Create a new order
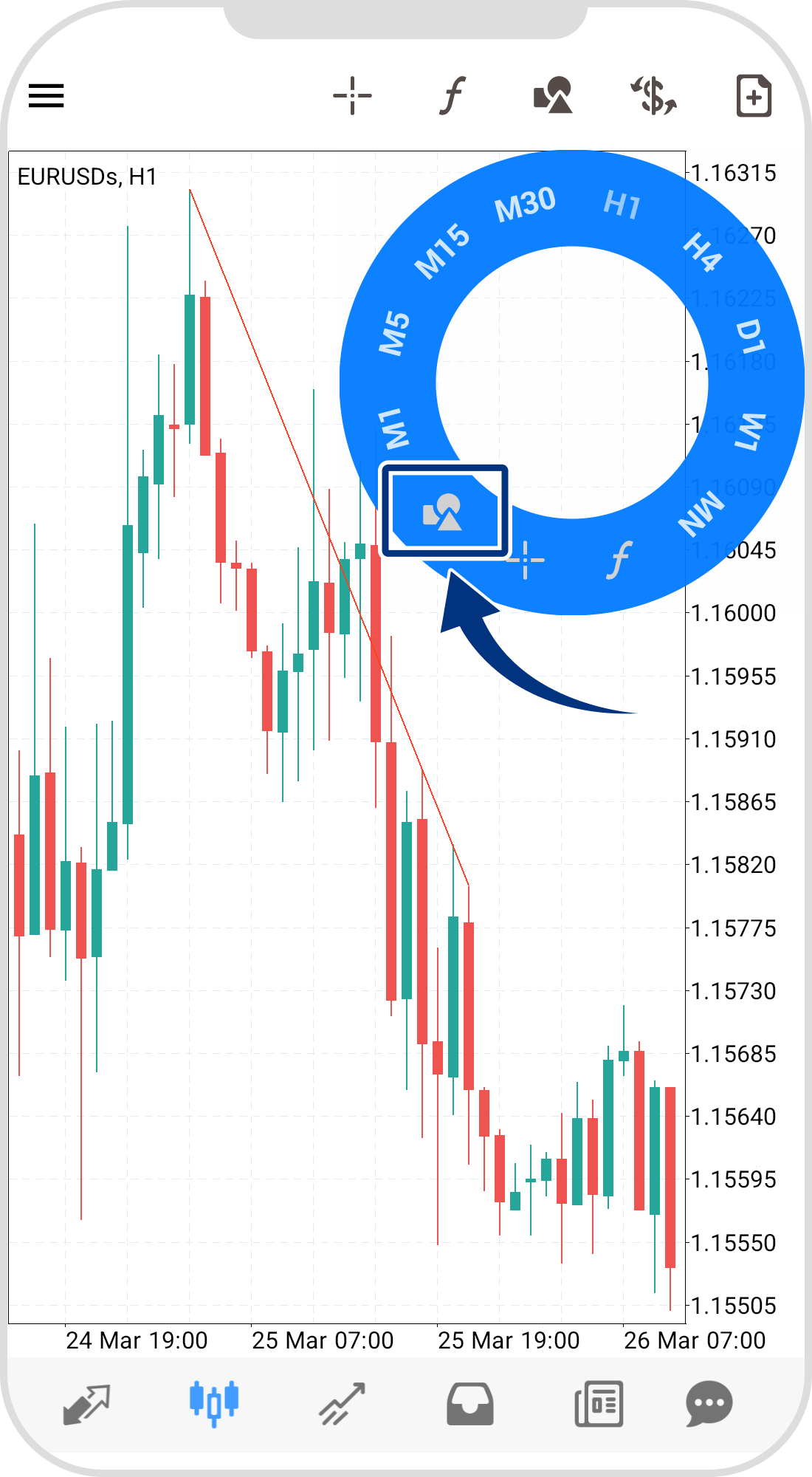Screen dimensions: 812x1477 click(x=754, y=96)
